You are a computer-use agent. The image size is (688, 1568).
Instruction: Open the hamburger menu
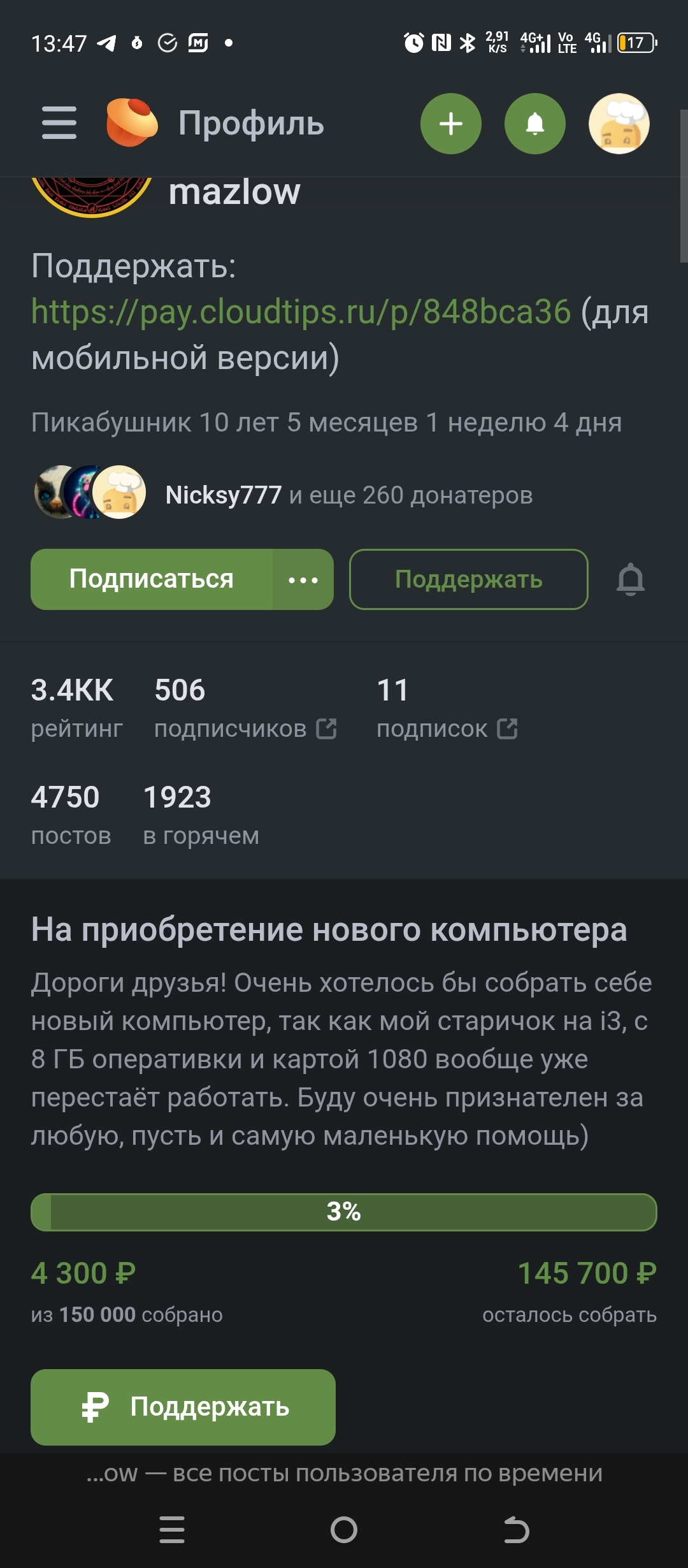coord(59,123)
